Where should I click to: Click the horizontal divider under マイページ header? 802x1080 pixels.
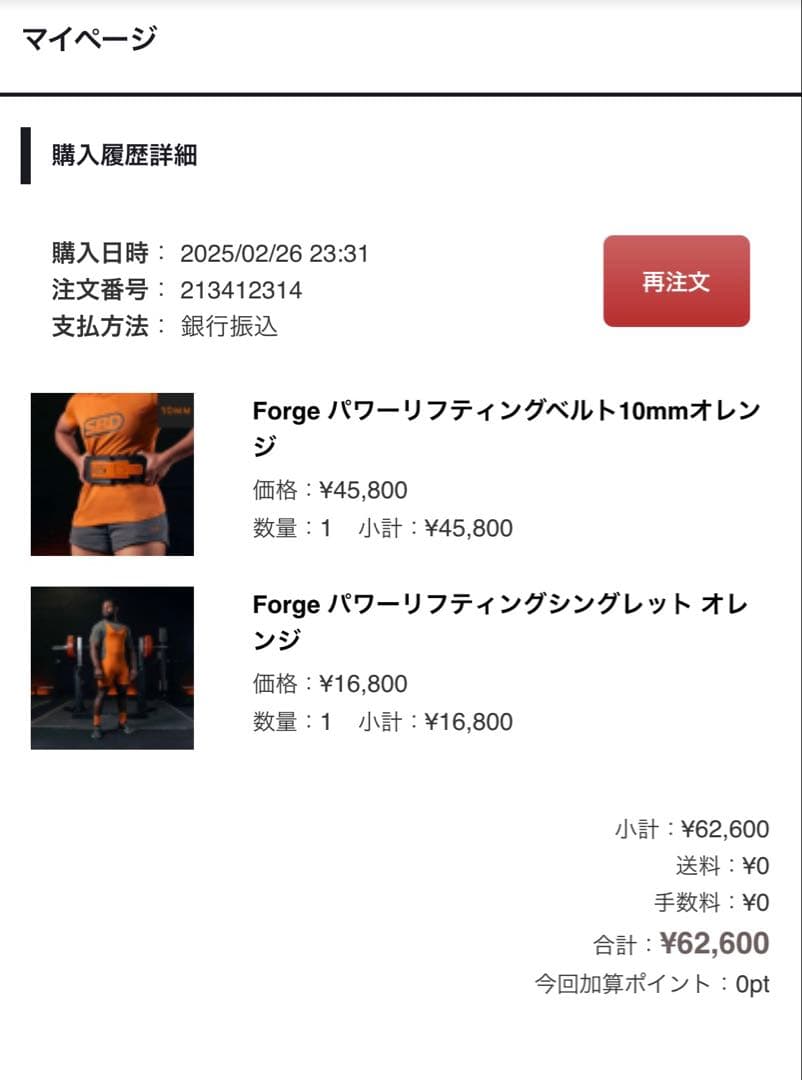[401, 95]
